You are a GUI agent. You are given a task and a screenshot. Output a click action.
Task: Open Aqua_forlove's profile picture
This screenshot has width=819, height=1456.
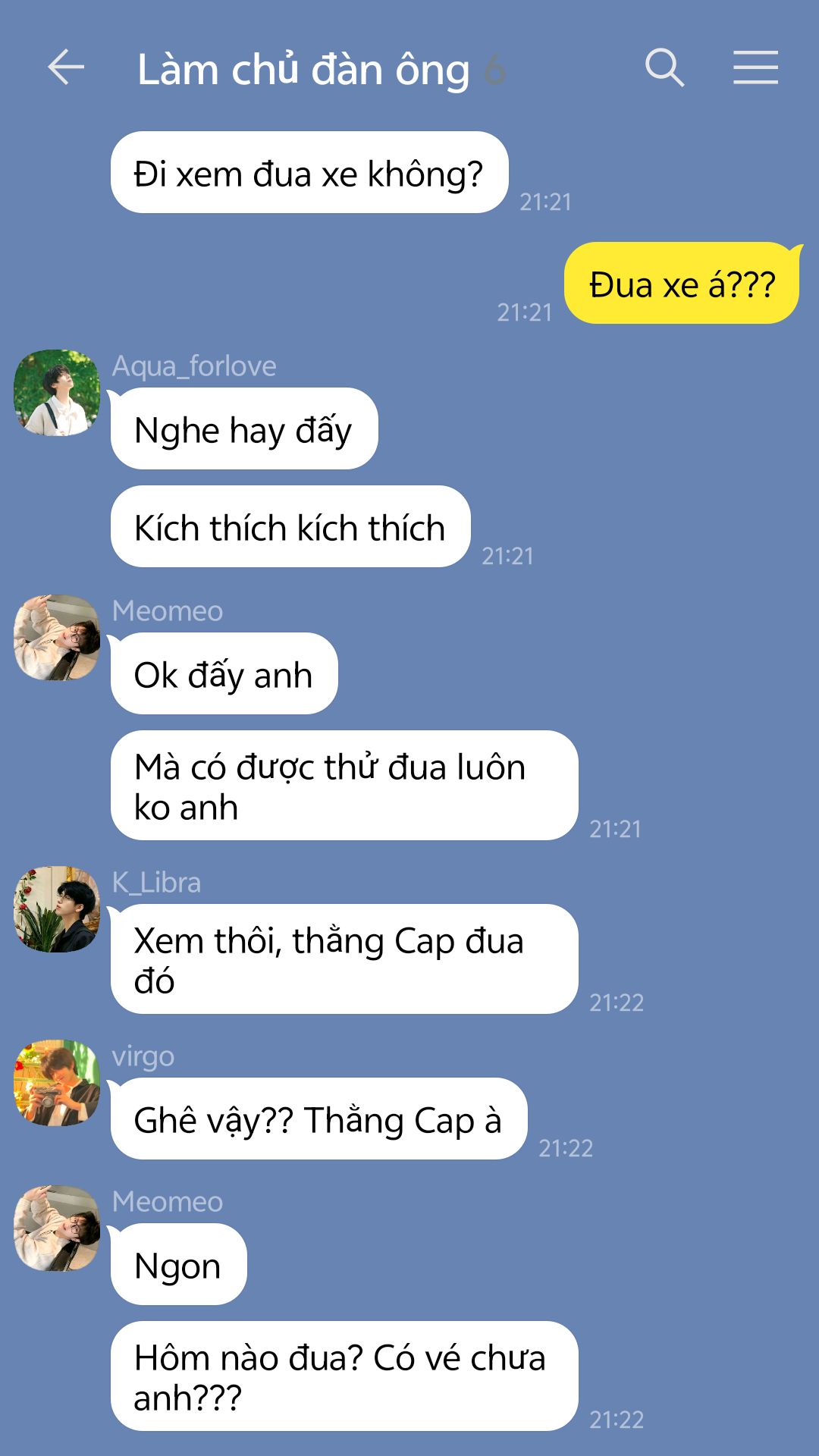(57, 392)
